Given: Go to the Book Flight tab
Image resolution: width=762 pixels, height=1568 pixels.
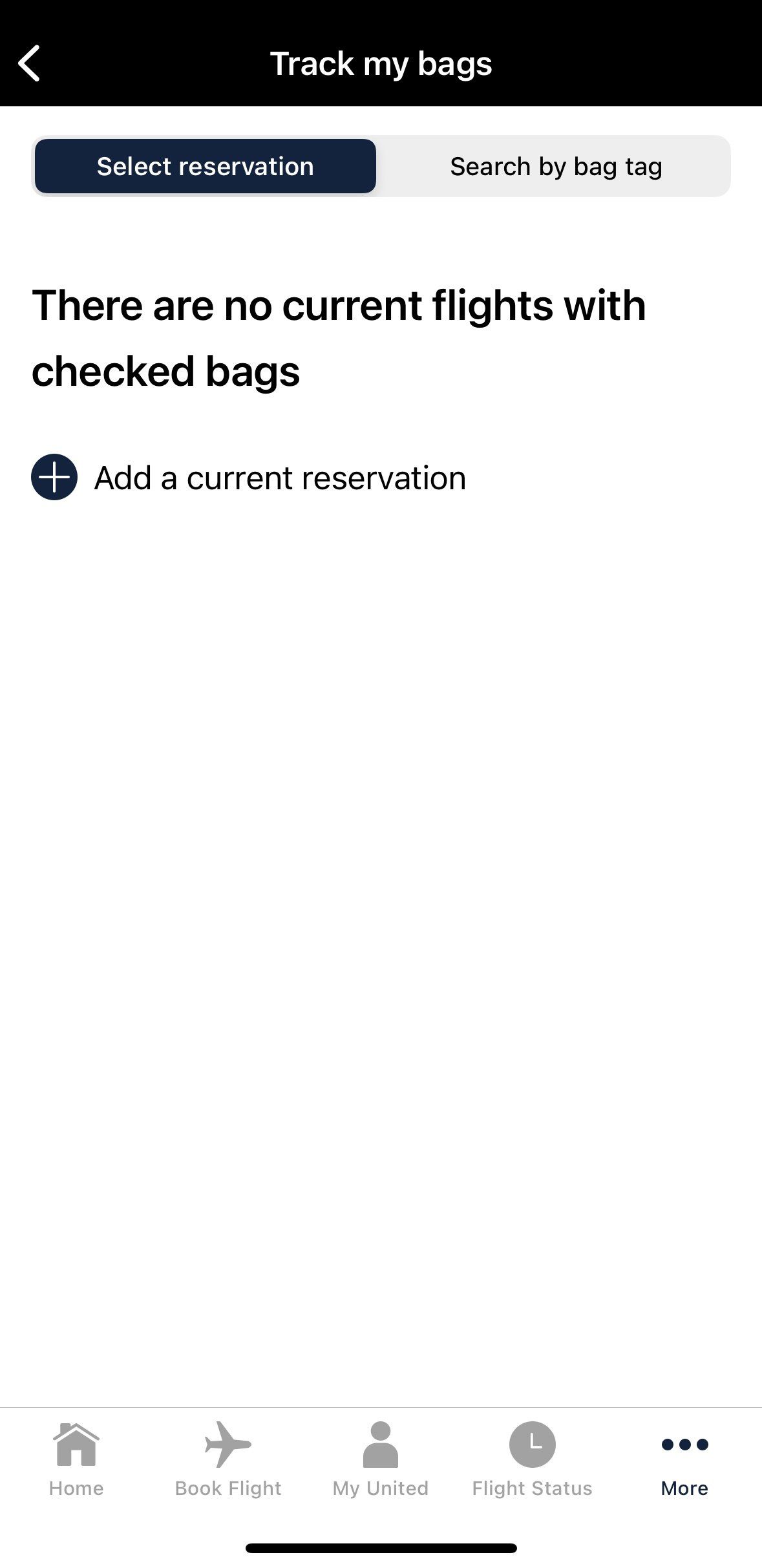Looking at the screenshot, I should coord(228,1460).
